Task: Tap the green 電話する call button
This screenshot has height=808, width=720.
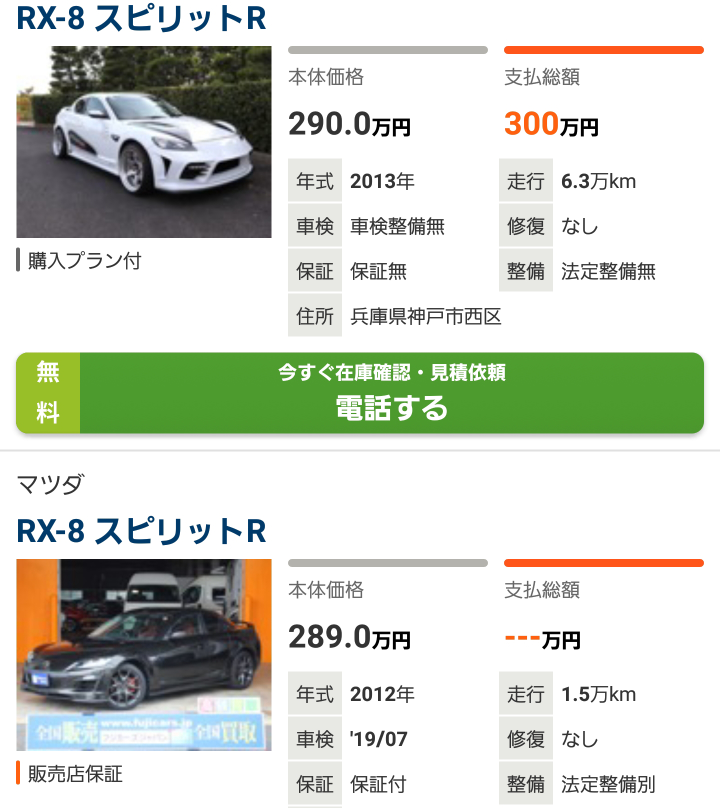Action: [391, 393]
